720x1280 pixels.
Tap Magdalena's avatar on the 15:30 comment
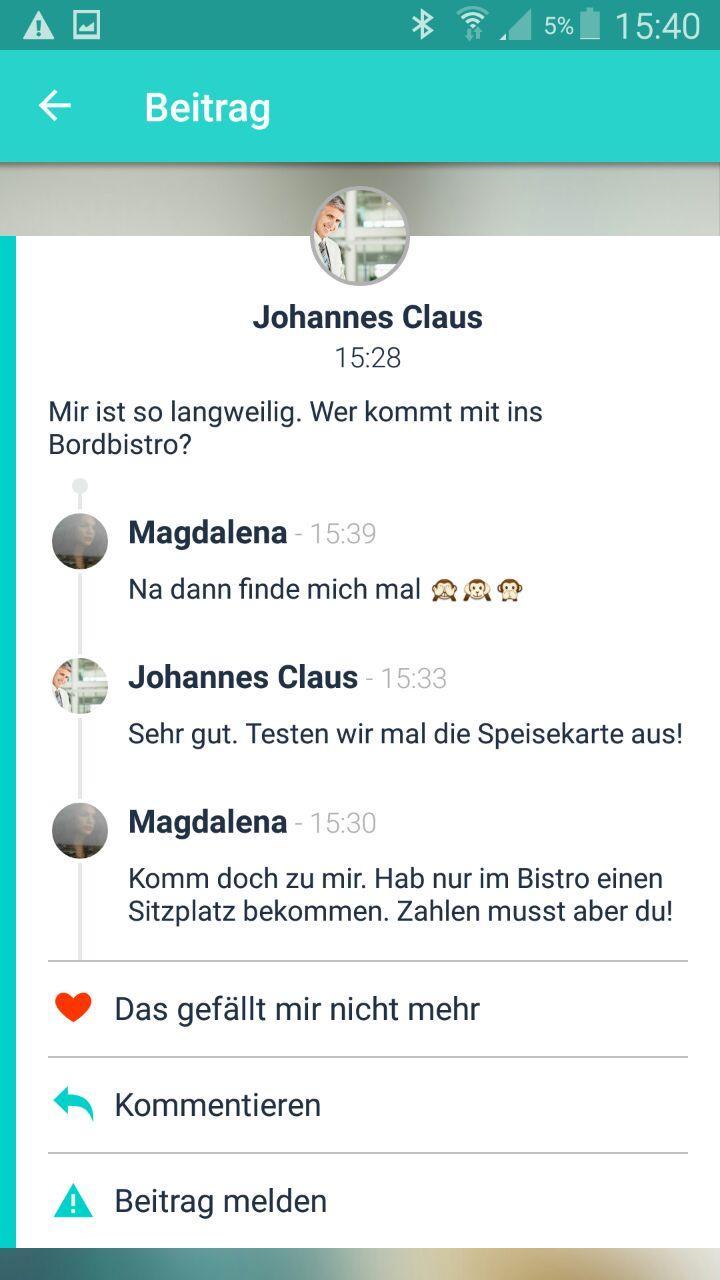pos(80,830)
